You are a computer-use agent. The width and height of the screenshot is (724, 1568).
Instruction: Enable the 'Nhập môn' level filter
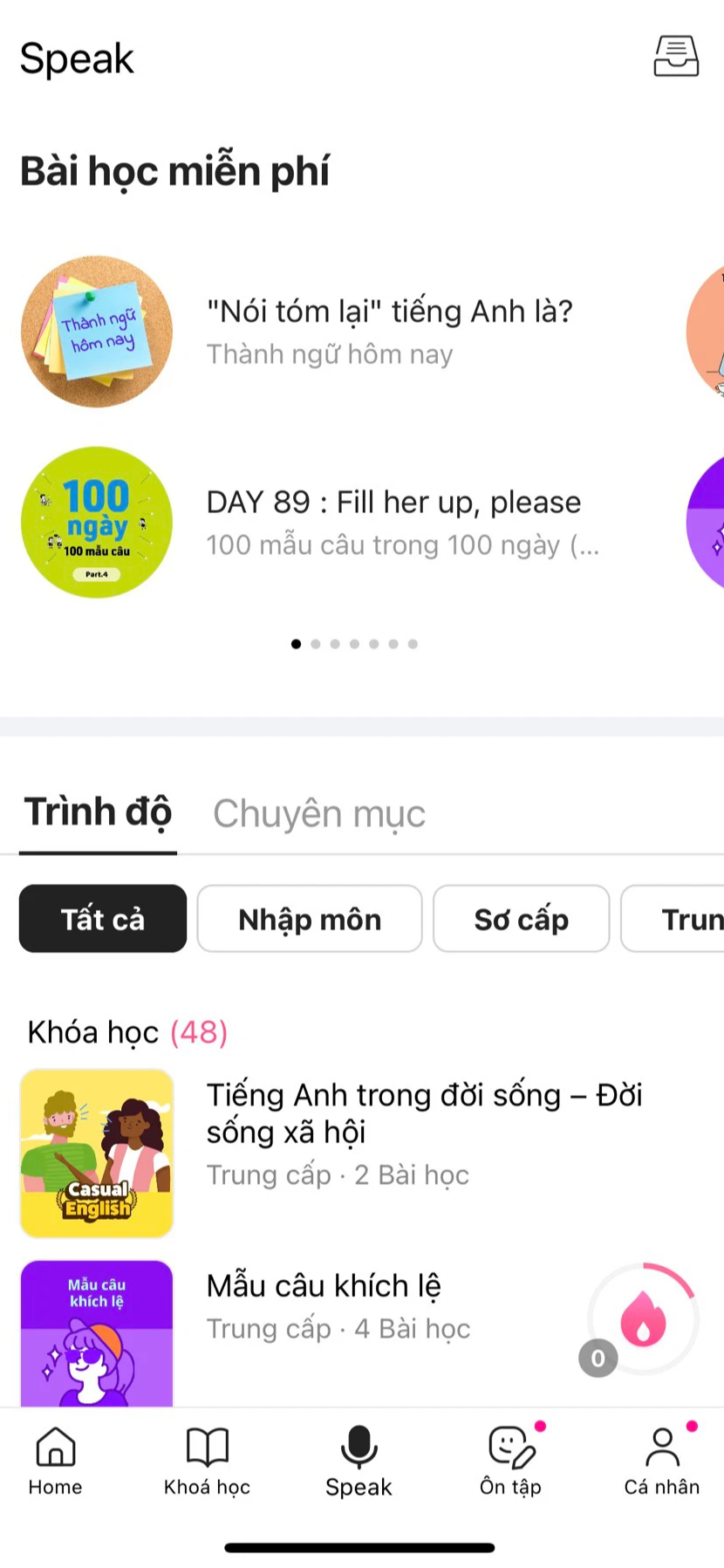point(309,918)
